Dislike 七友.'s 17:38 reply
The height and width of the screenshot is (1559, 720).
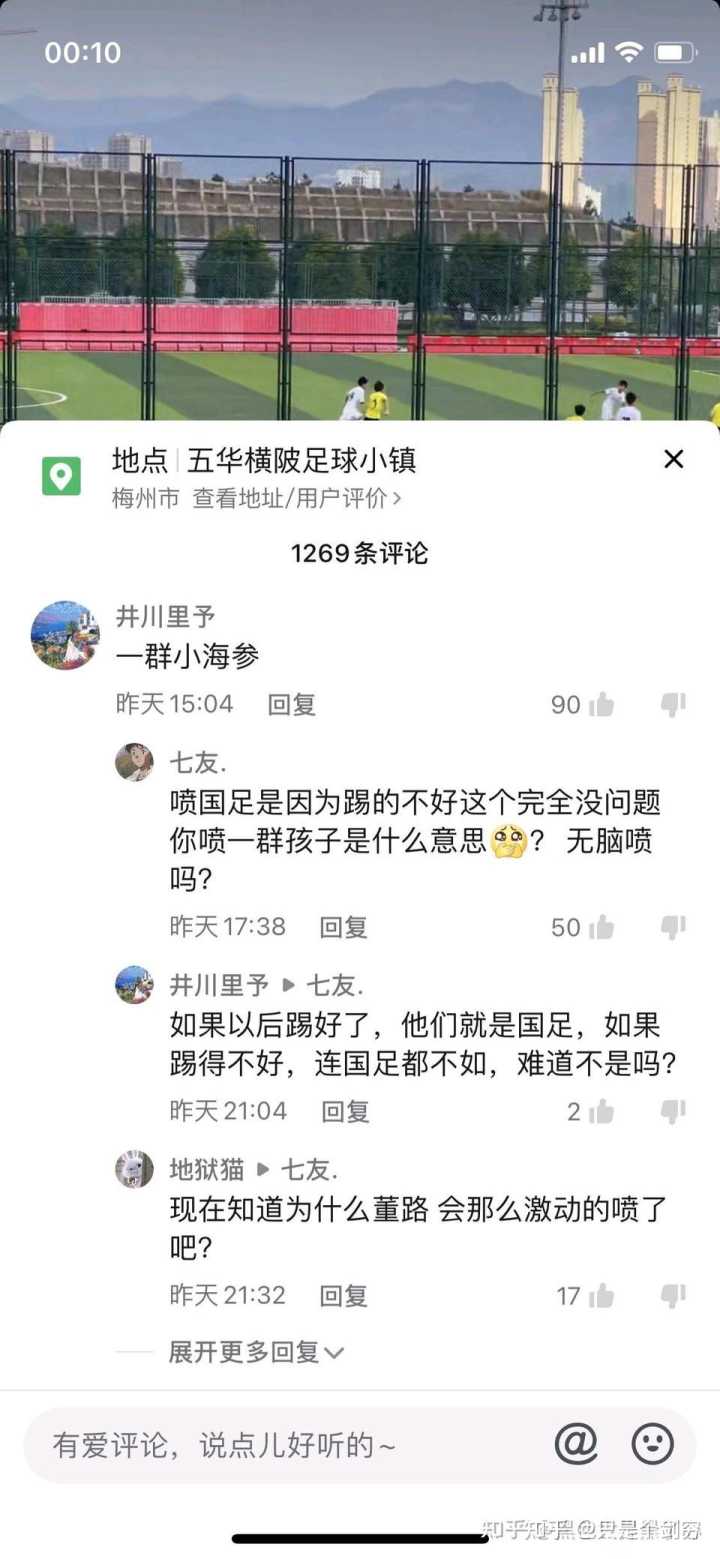tap(673, 928)
